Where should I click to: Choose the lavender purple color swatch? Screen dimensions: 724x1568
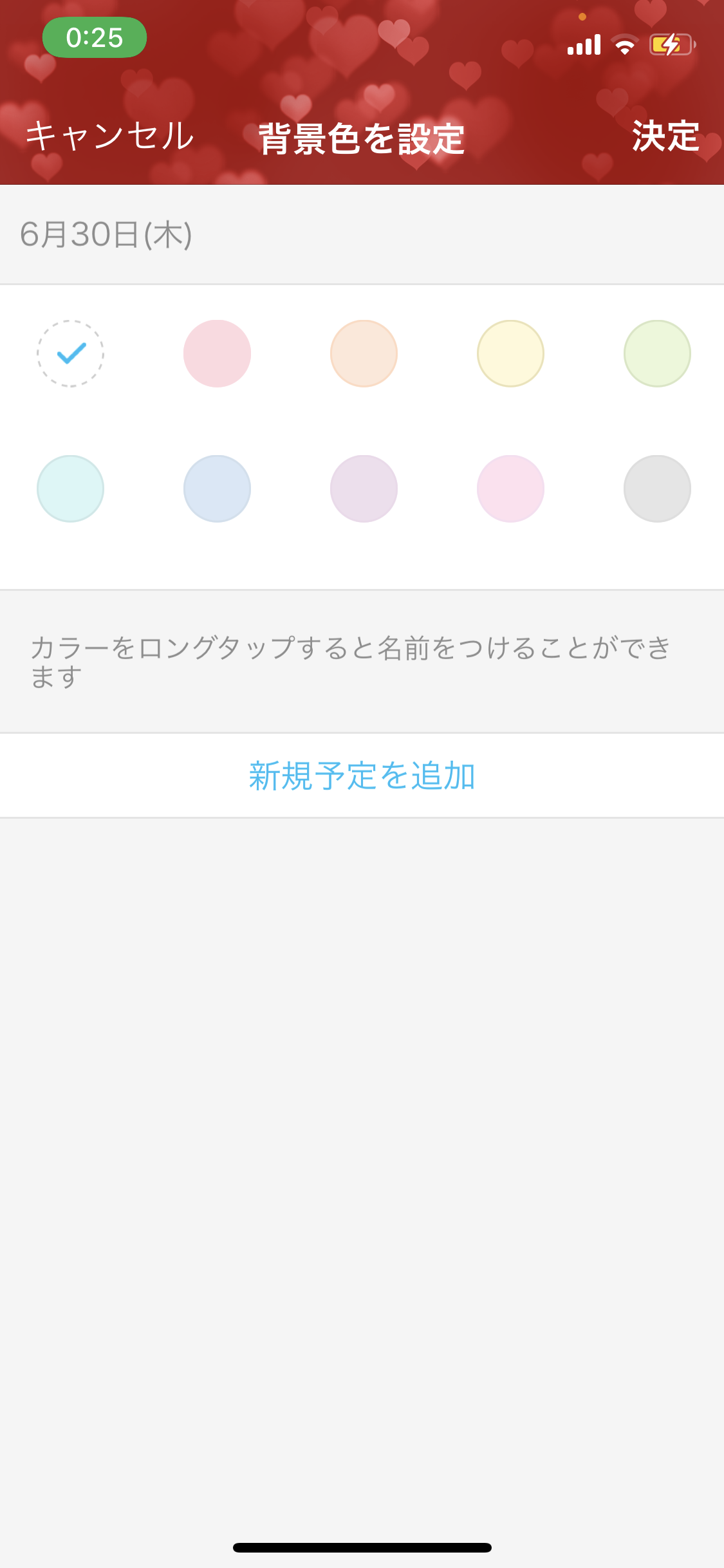(x=364, y=489)
